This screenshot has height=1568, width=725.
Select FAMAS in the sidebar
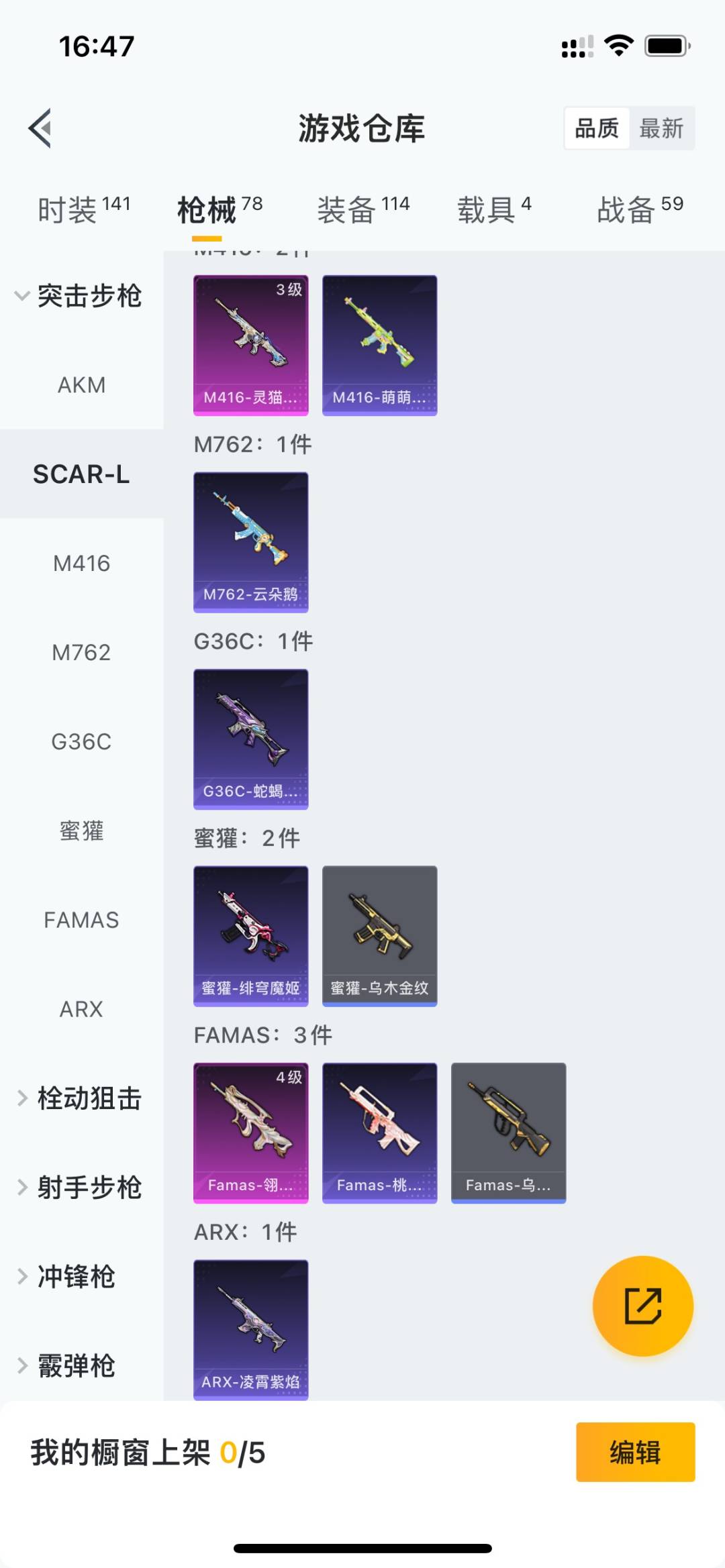(x=81, y=920)
